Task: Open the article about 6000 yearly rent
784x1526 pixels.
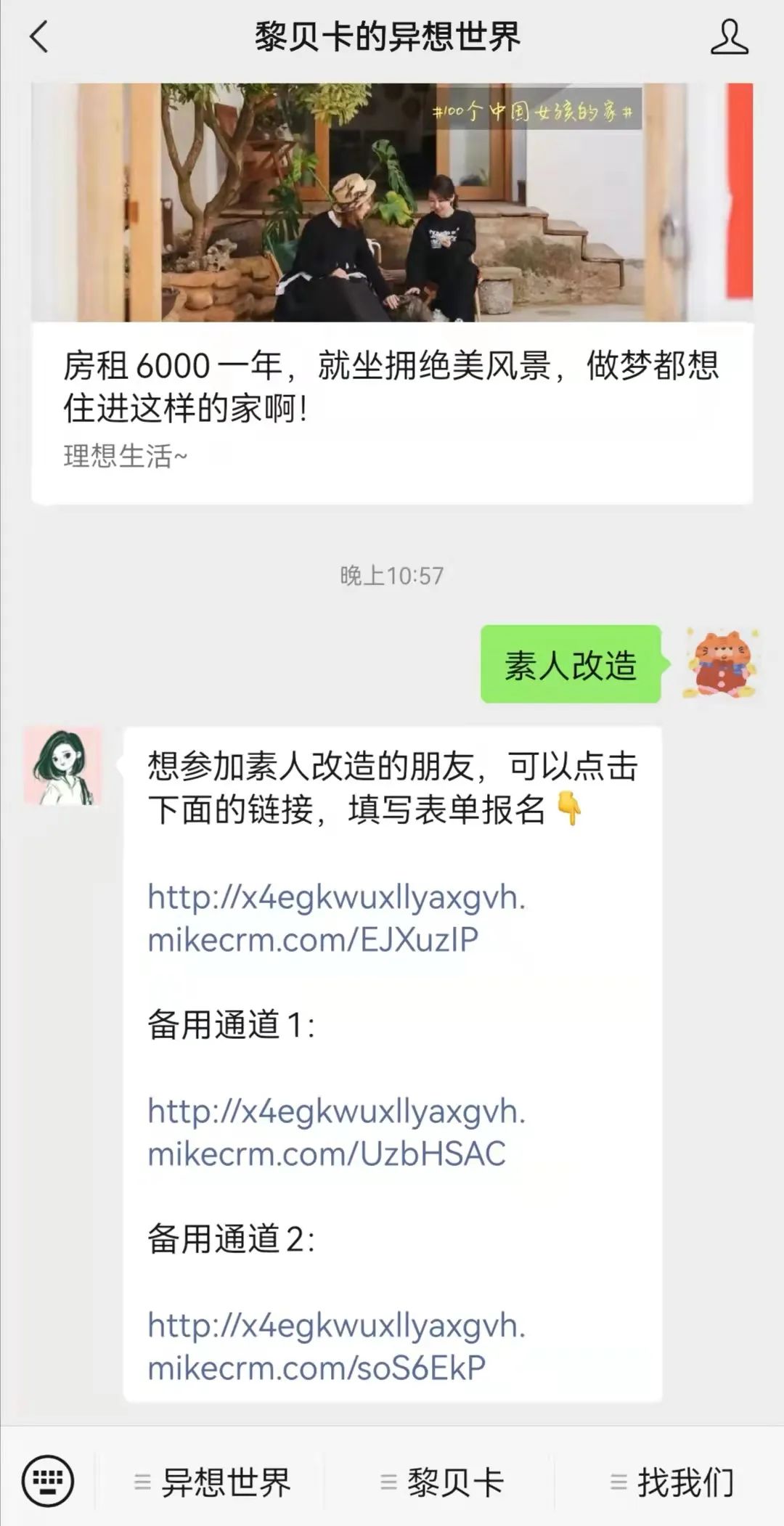Action: click(391, 386)
